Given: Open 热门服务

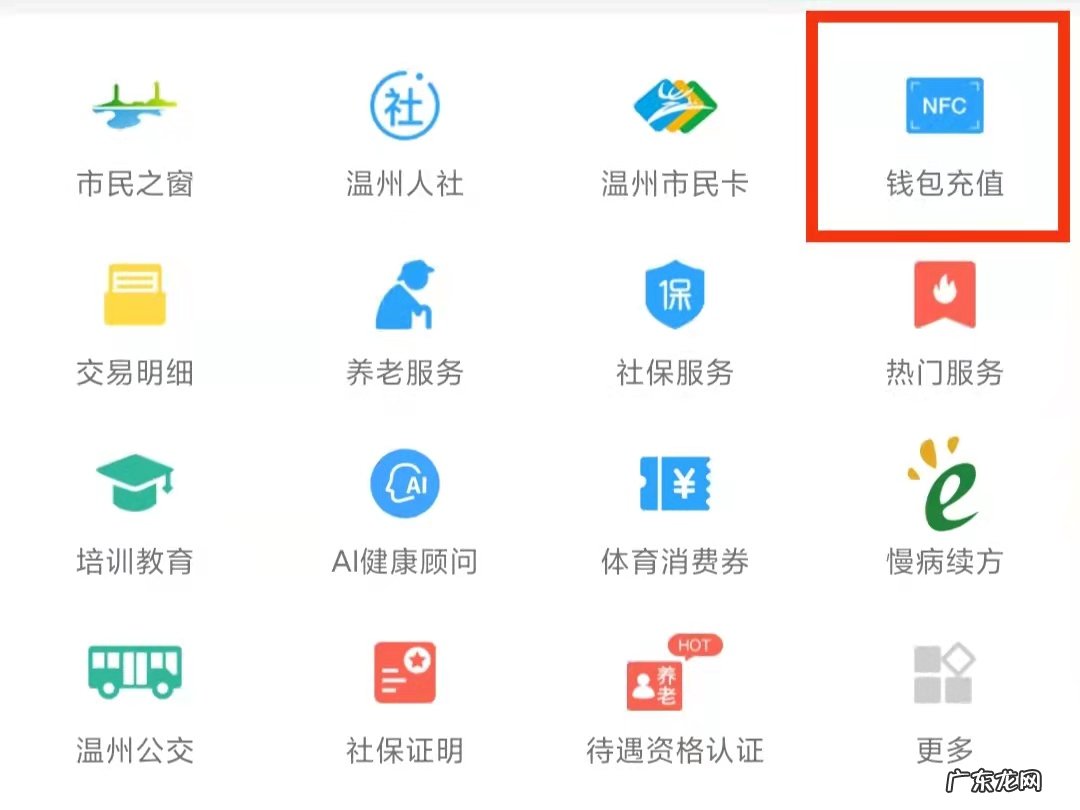Looking at the screenshot, I should [944, 295].
